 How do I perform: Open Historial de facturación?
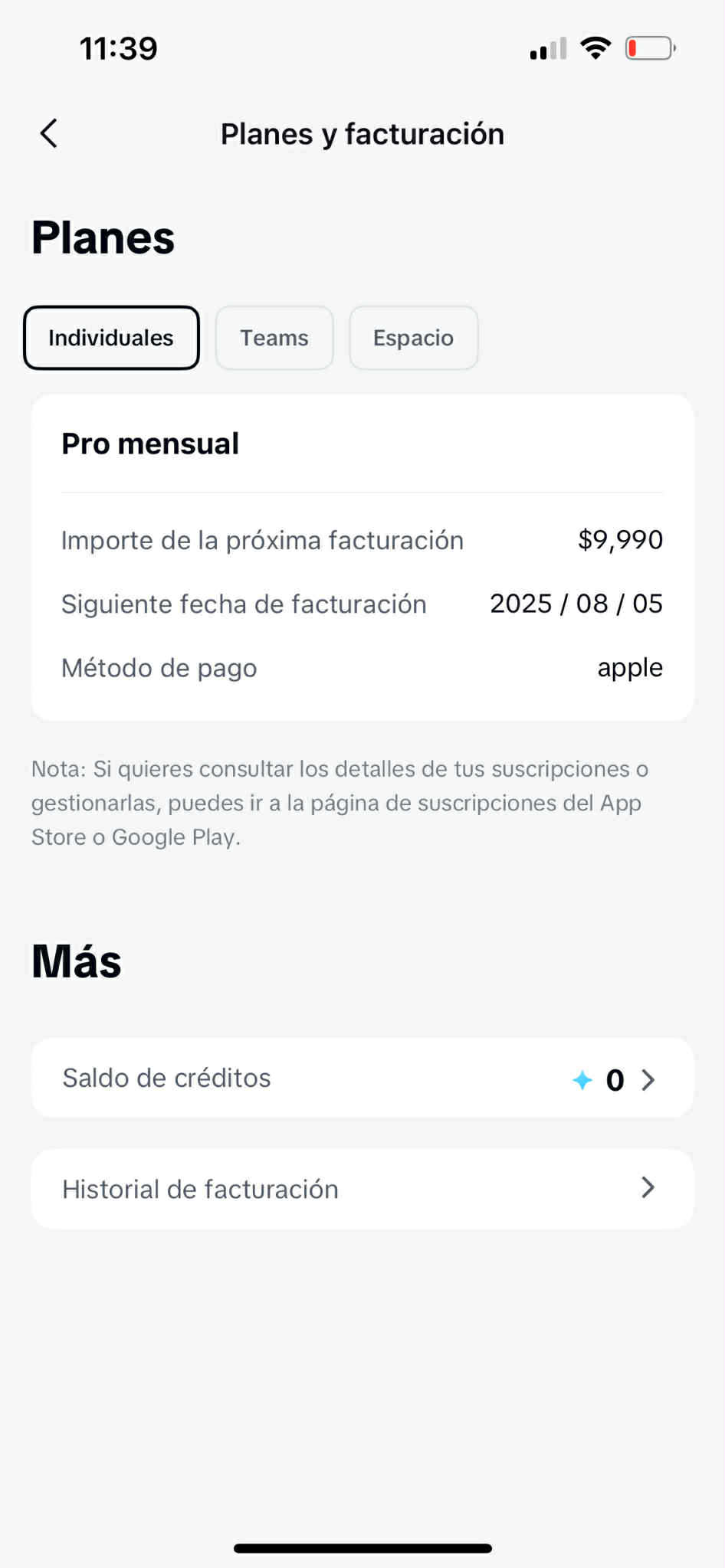(x=362, y=1189)
